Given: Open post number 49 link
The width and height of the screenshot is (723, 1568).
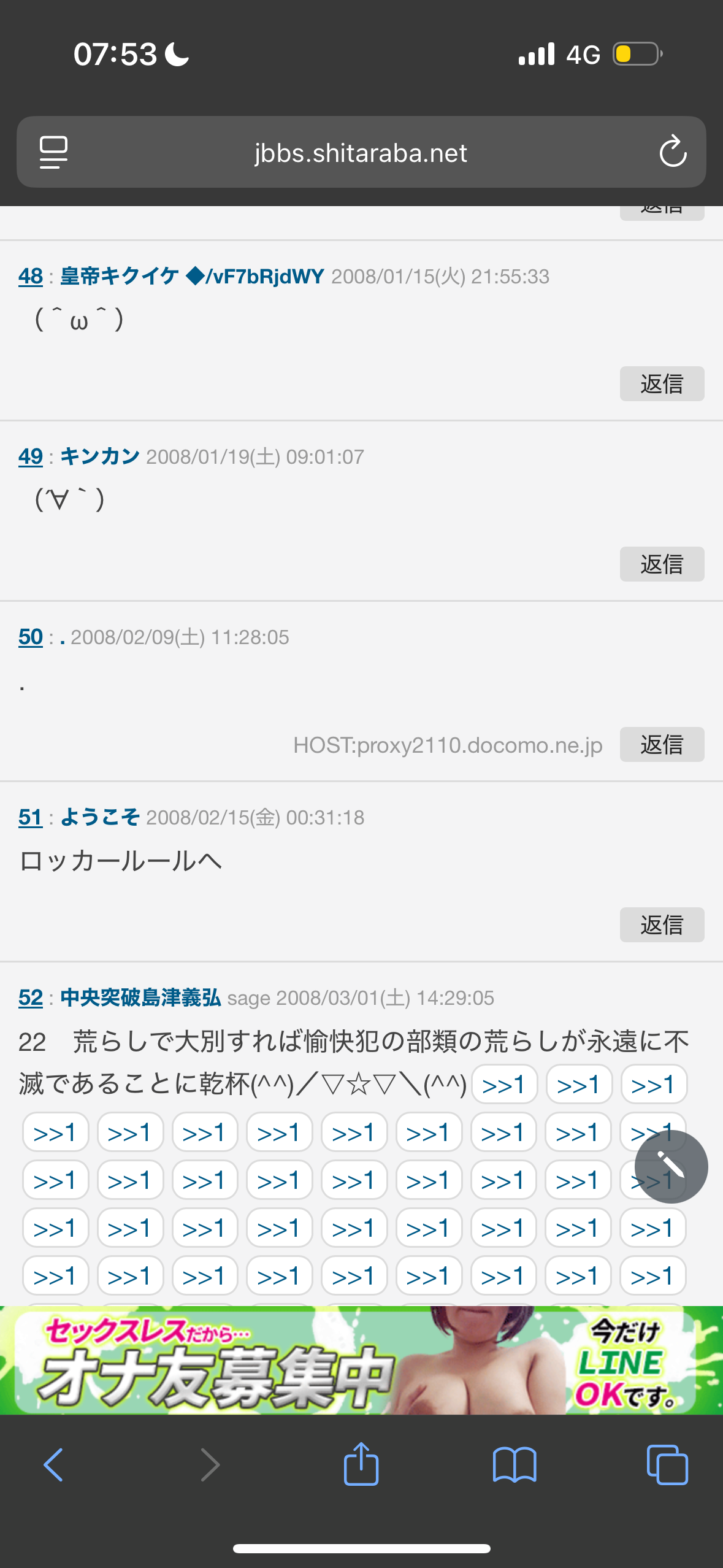Looking at the screenshot, I should 31,457.
